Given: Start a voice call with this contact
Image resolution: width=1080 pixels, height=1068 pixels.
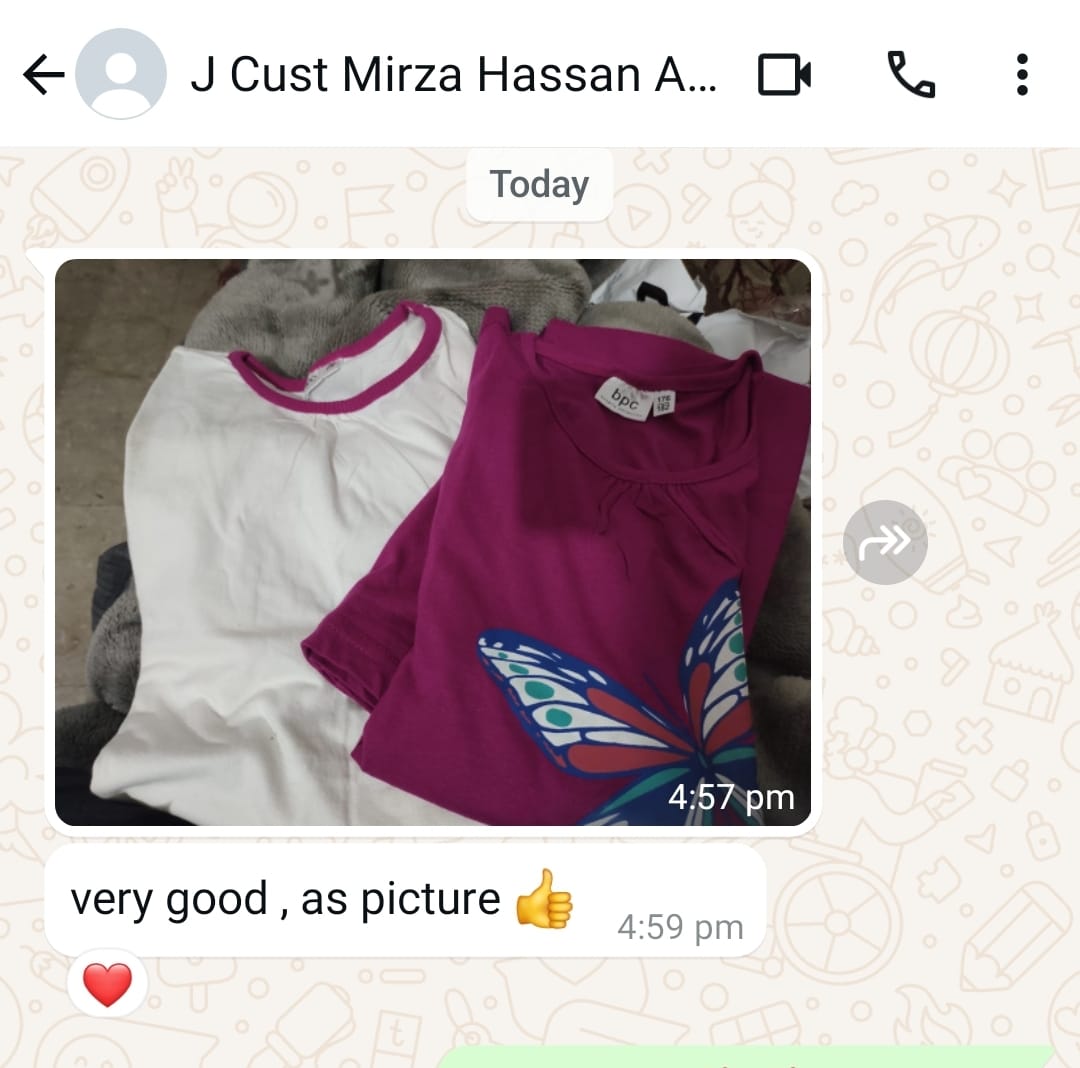Looking at the screenshot, I should [911, 75].
